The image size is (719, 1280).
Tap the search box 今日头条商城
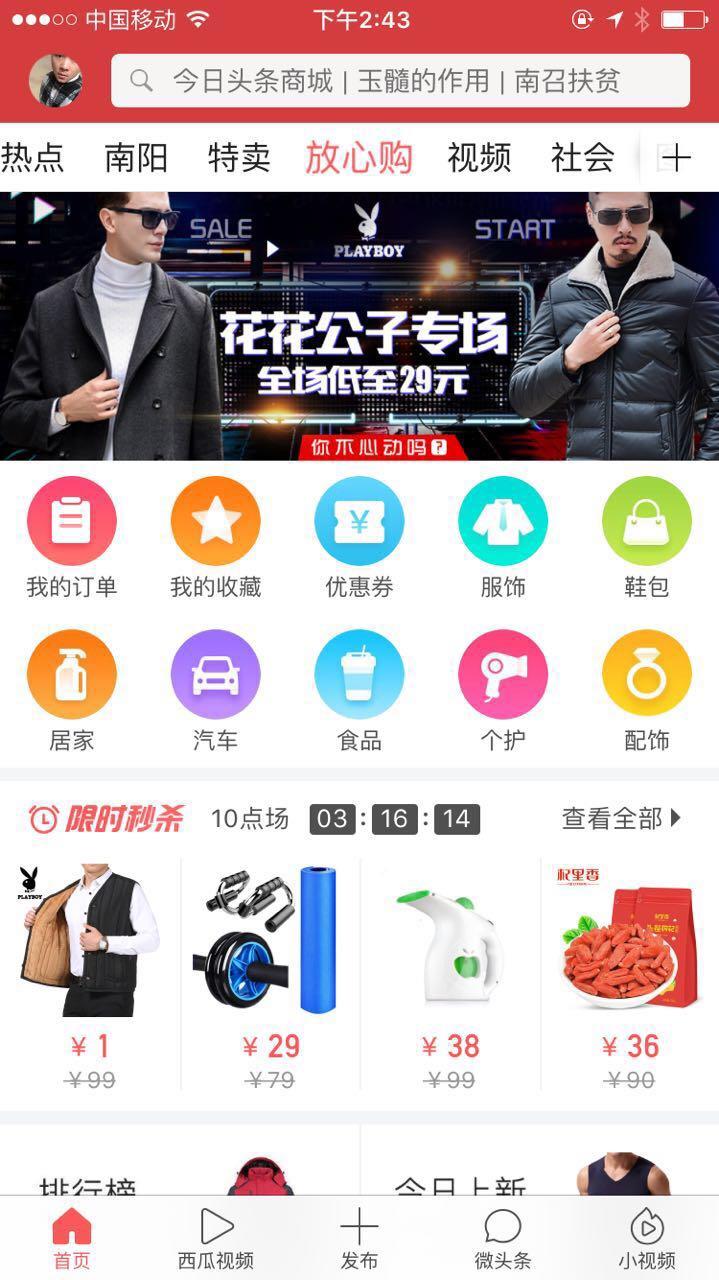coord(400,80)
